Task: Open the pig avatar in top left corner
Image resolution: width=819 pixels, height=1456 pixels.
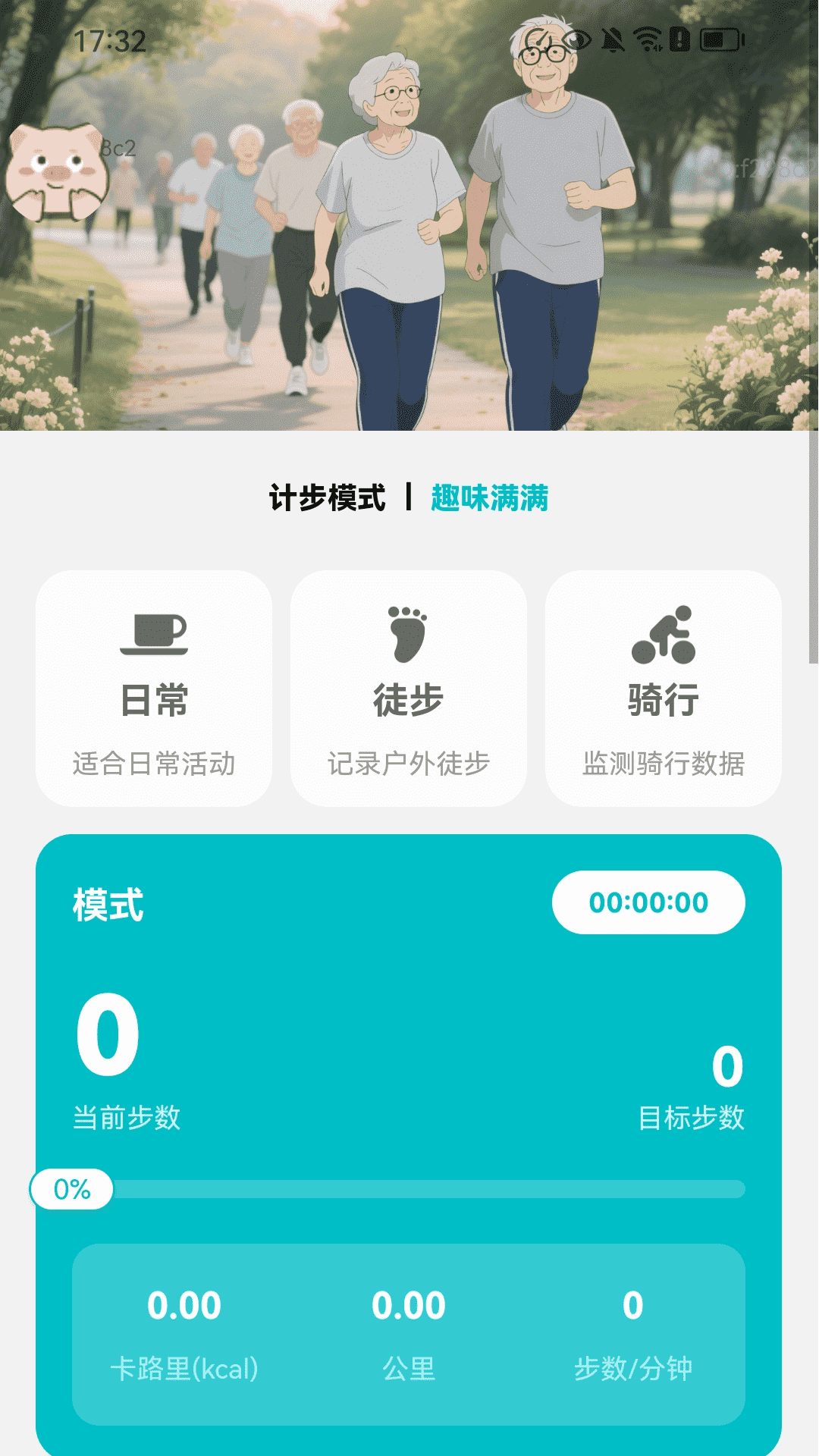Action: (57, 171)
